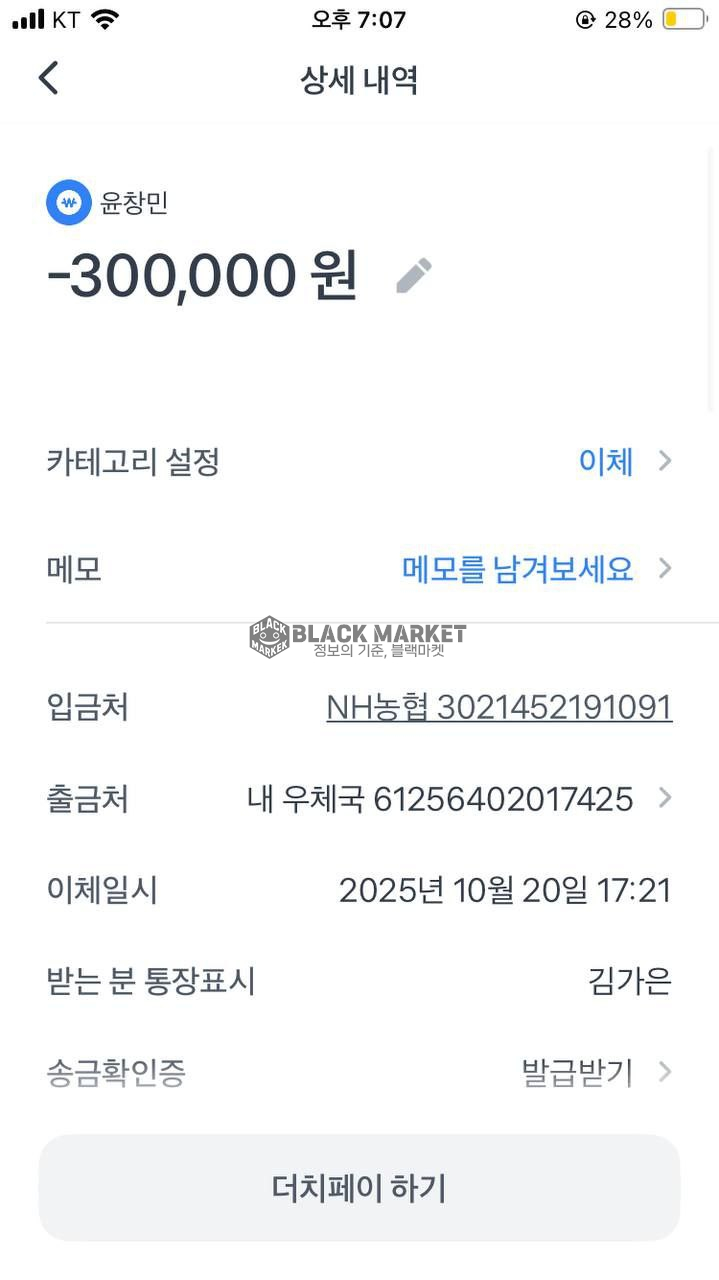Image resolution: width=719 pixels, height=1280 pixels.
Task: Go back from 상세 내역
Action: tap(48, 78)
